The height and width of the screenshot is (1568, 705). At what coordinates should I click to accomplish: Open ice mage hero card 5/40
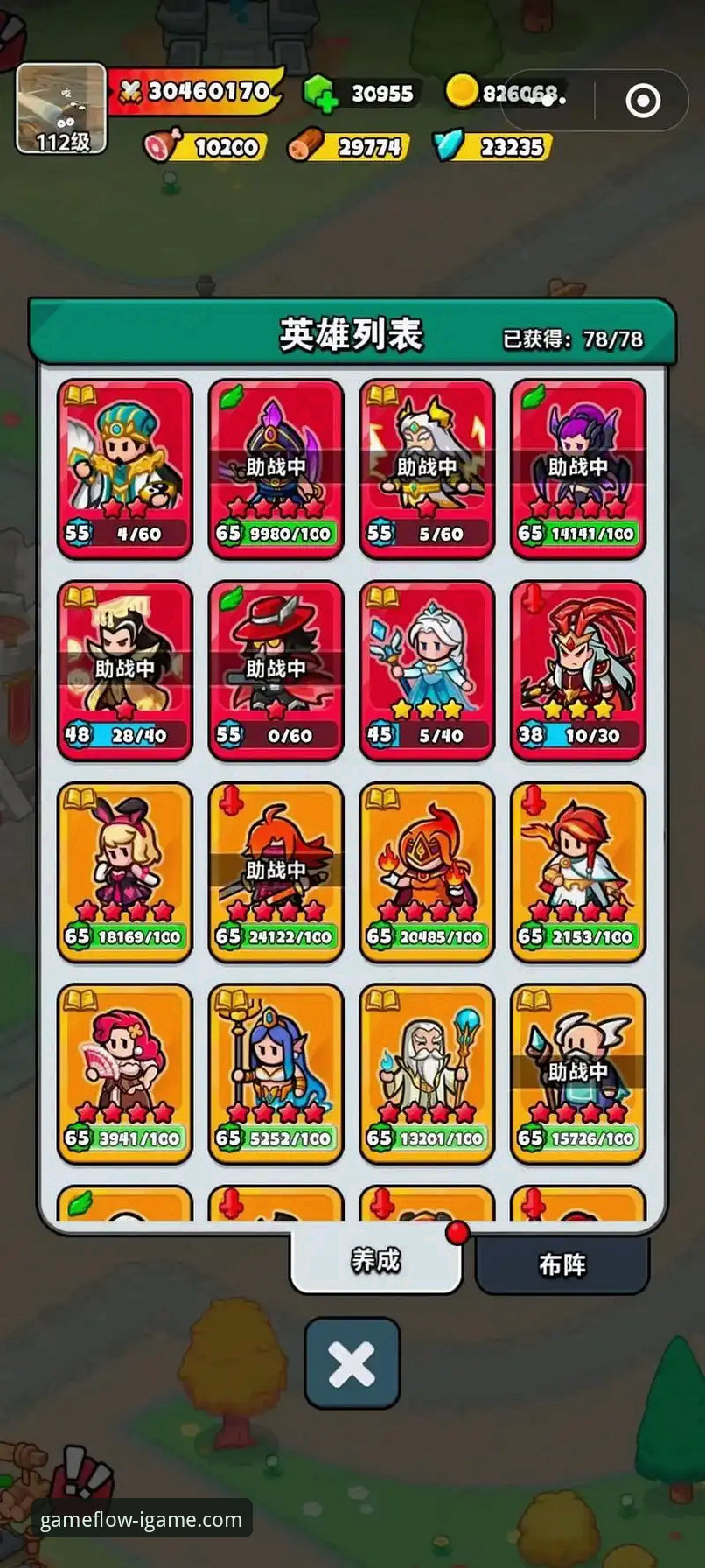pos(427,669)
